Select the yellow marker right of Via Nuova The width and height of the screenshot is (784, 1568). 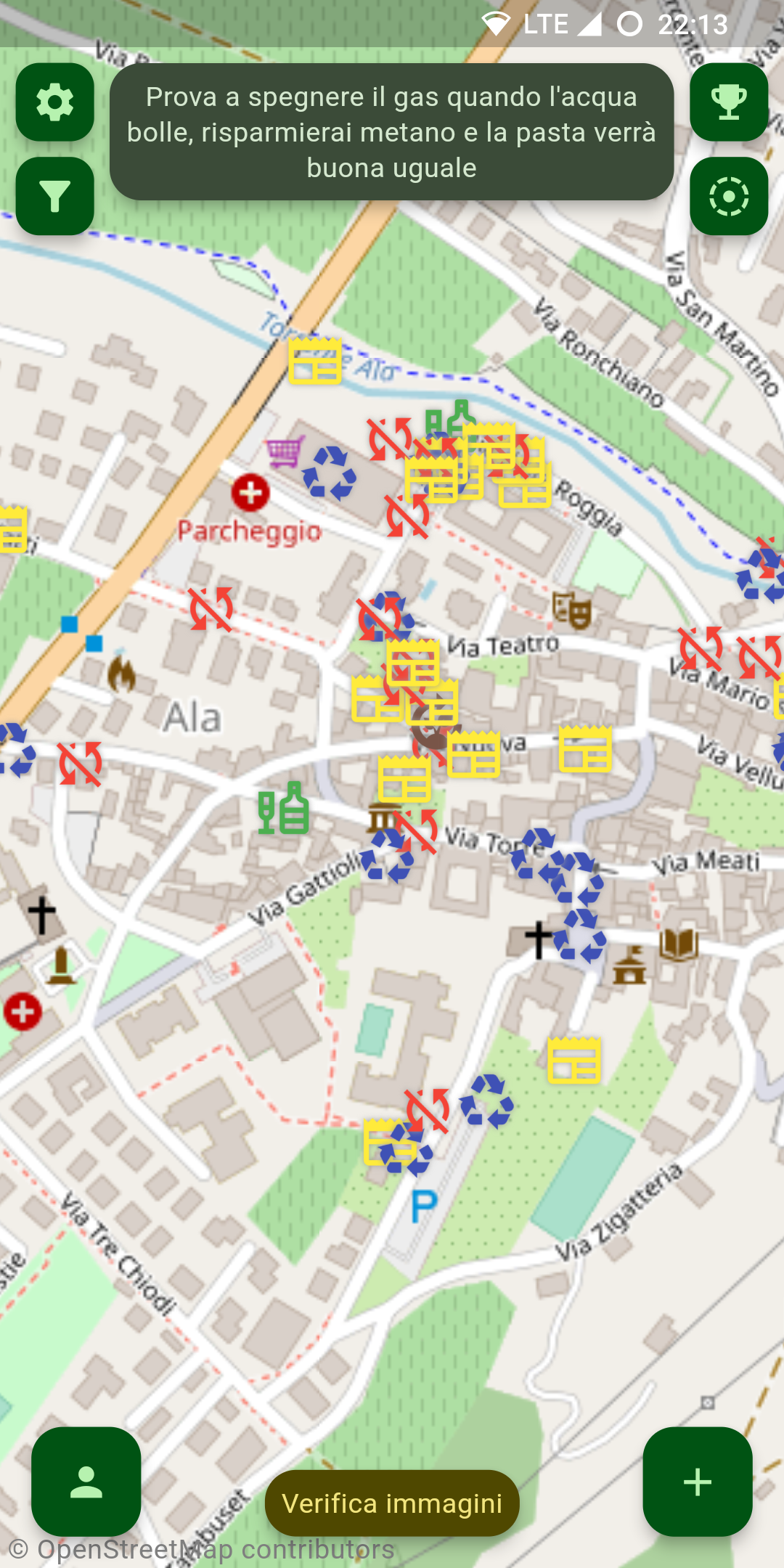click(x=585, y=748)
